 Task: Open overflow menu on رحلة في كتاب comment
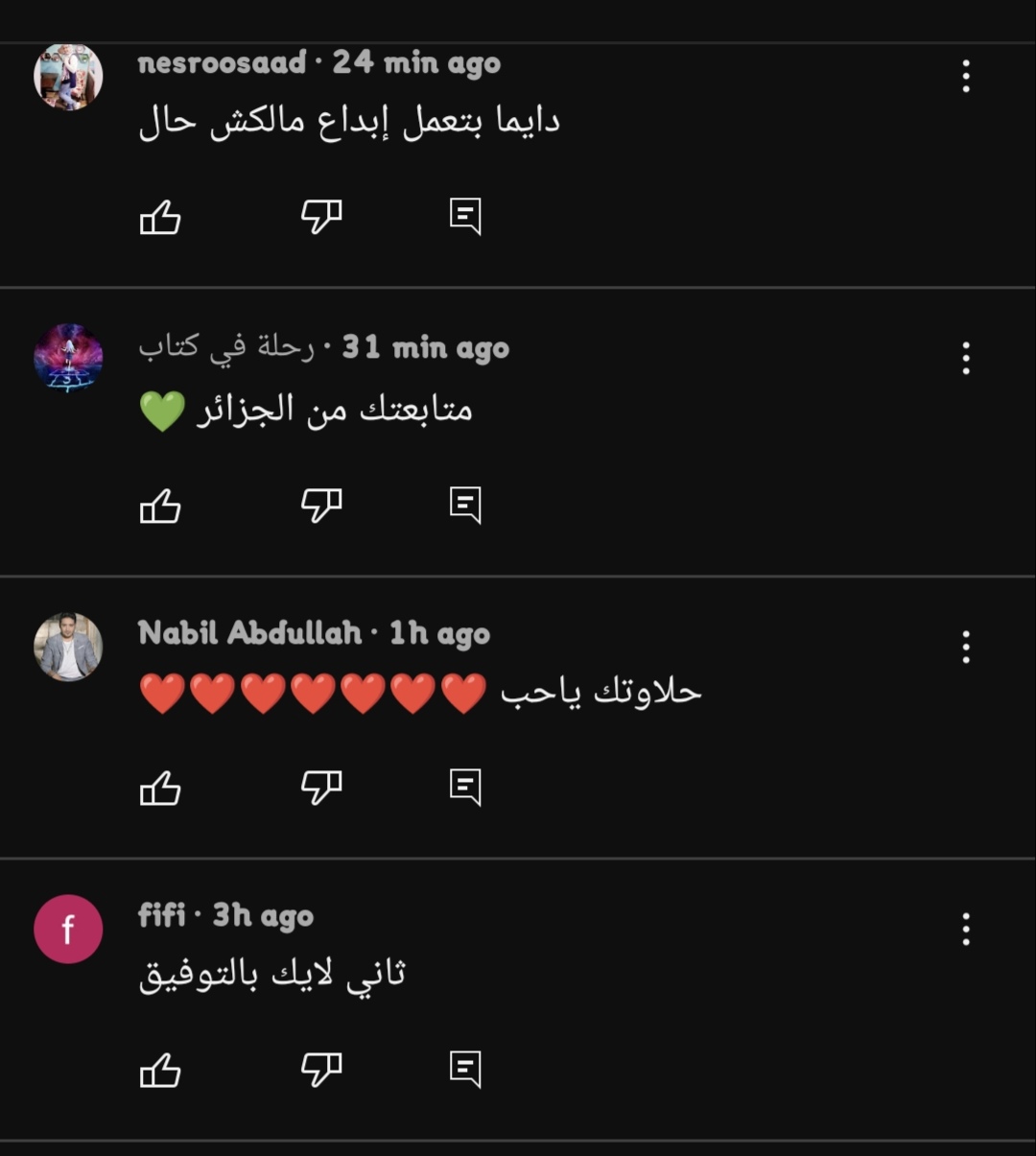pyautogui.click(x=966, y=359)
